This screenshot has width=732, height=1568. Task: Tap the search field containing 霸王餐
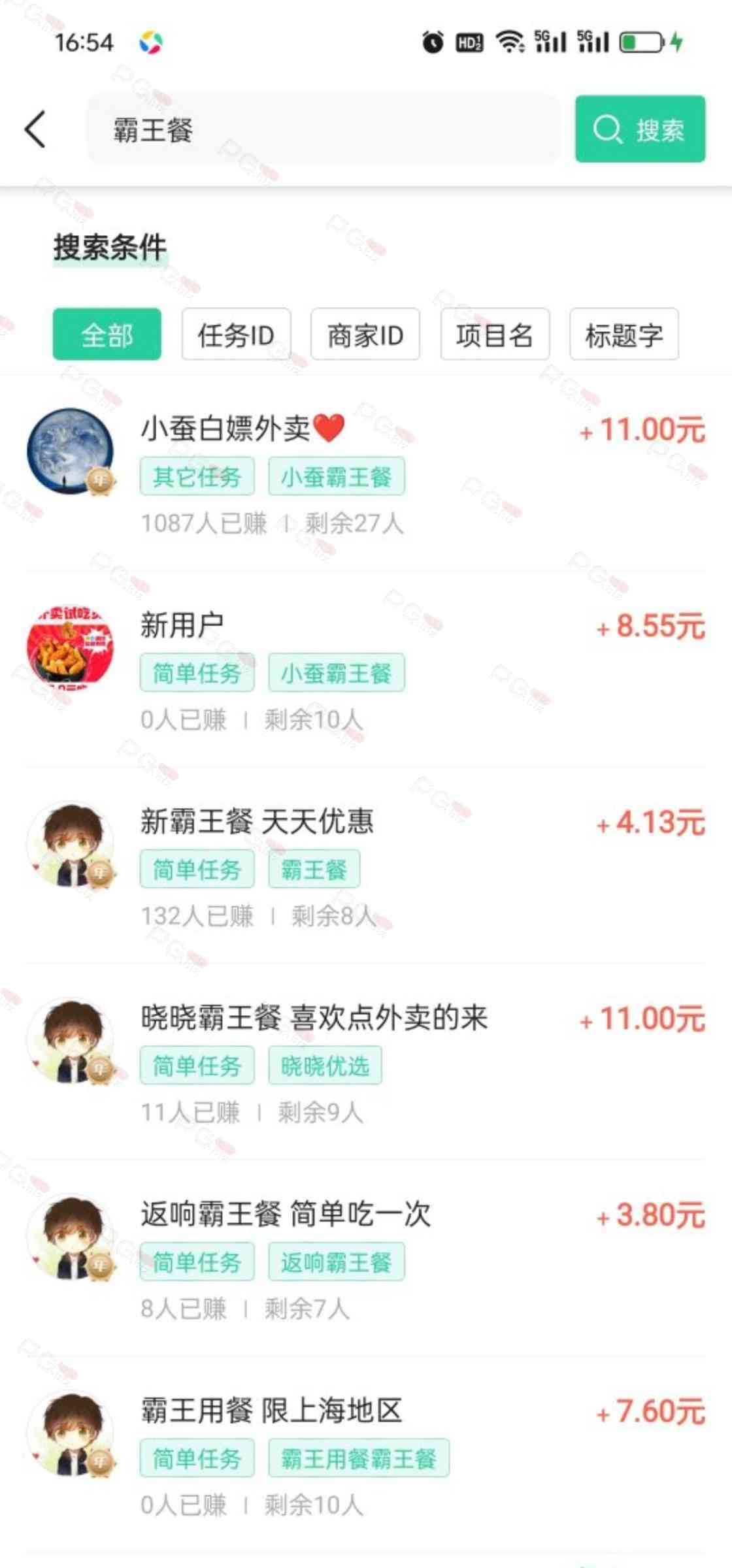tap(324, 129)
